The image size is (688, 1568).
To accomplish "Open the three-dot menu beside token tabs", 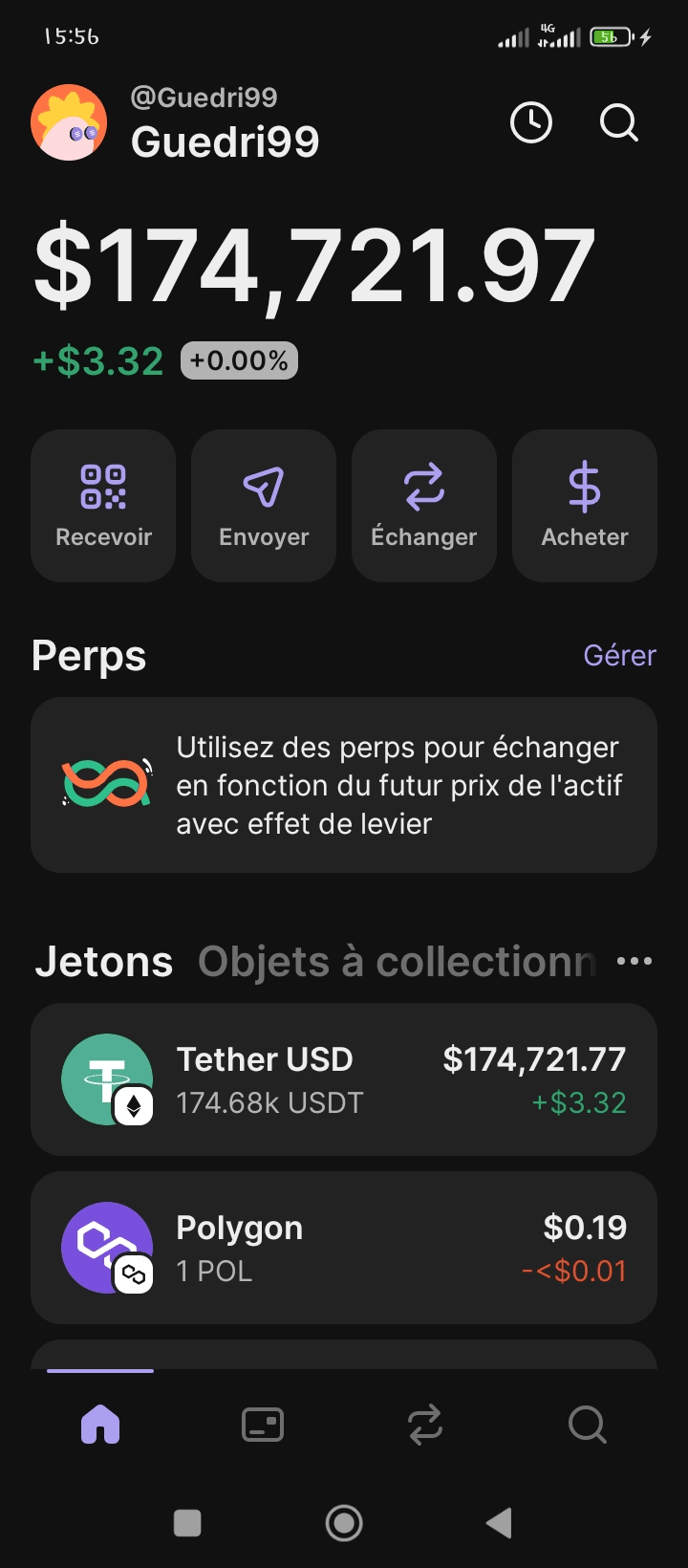I will 634,962.
